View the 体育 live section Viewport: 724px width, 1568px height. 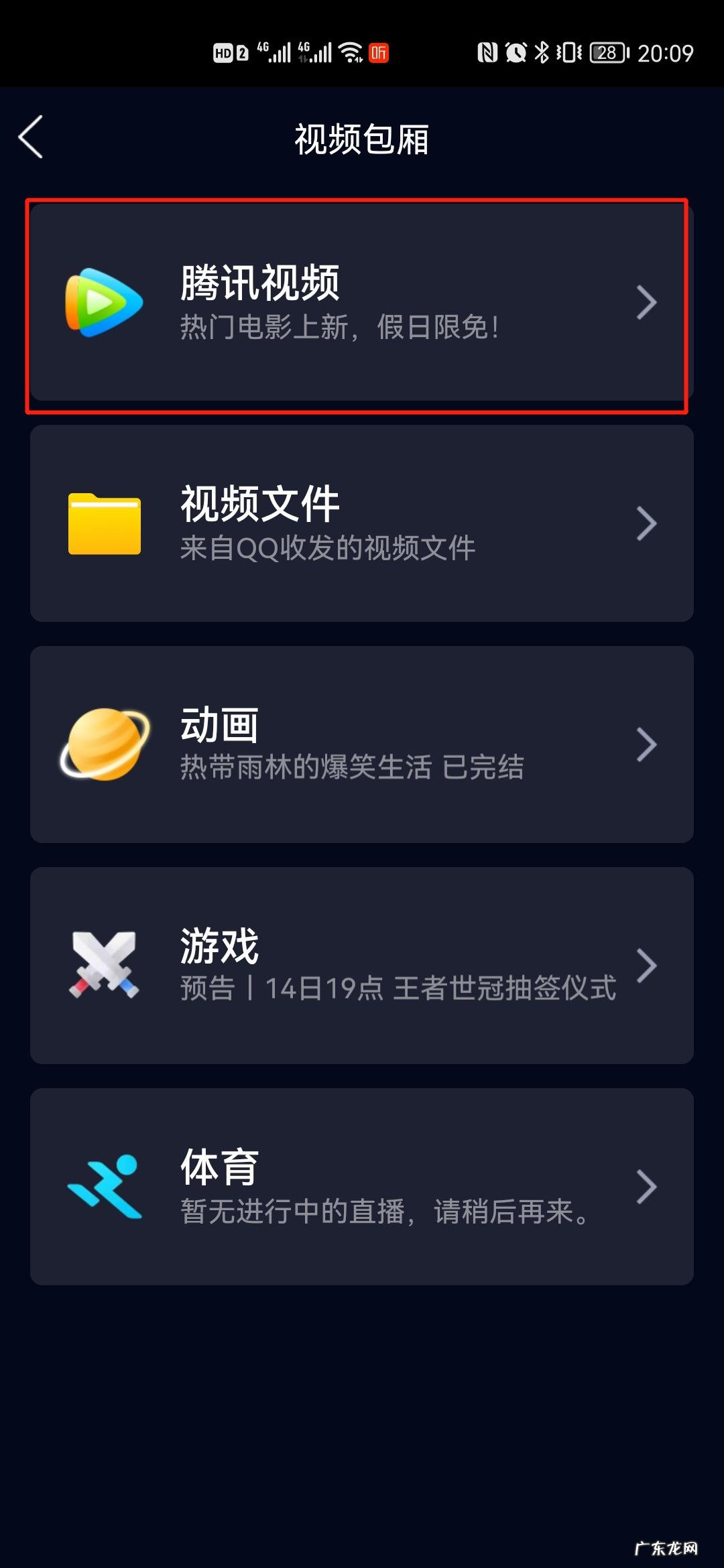tap(361, 1187)
